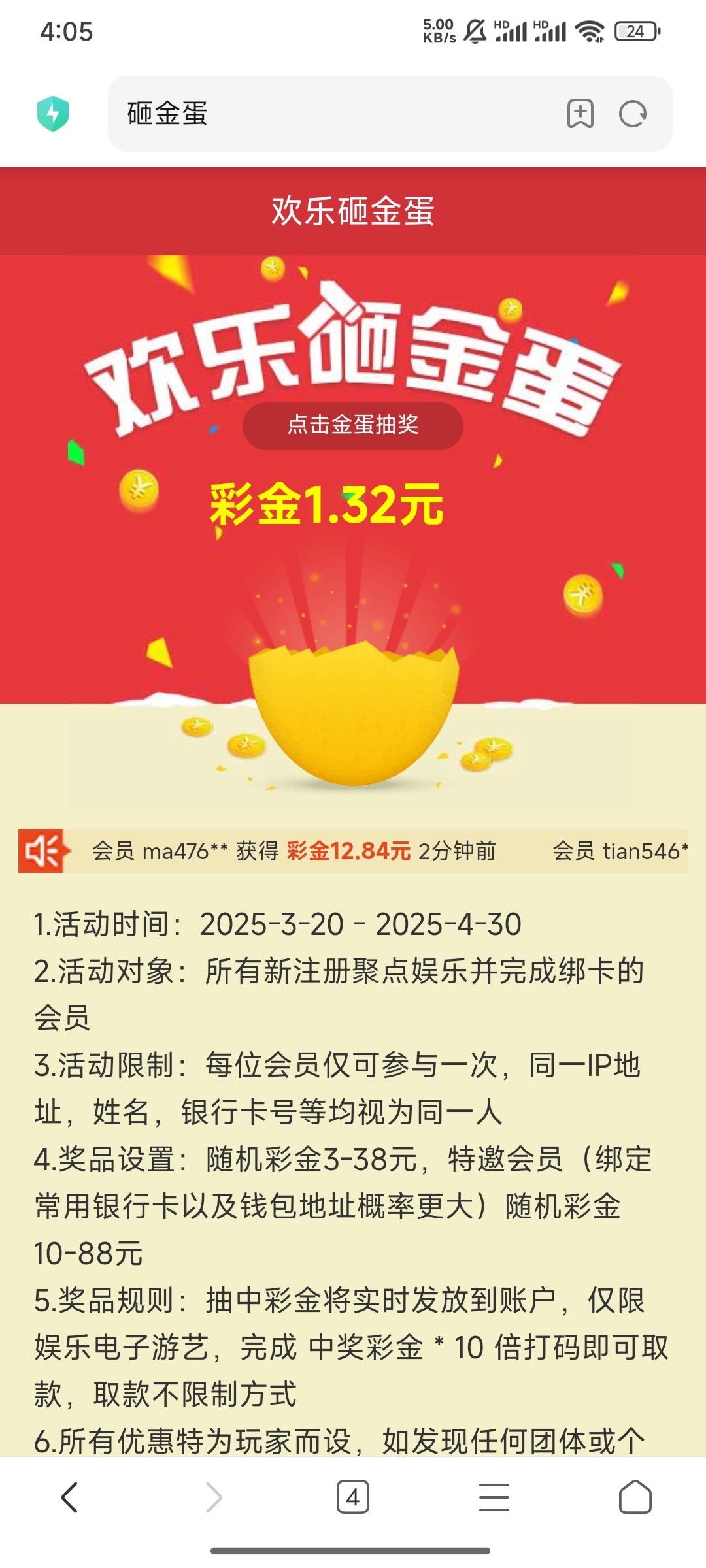Go back to previous page
706x1568 pixels.
pyautogui.click(x=70, y=1497)
